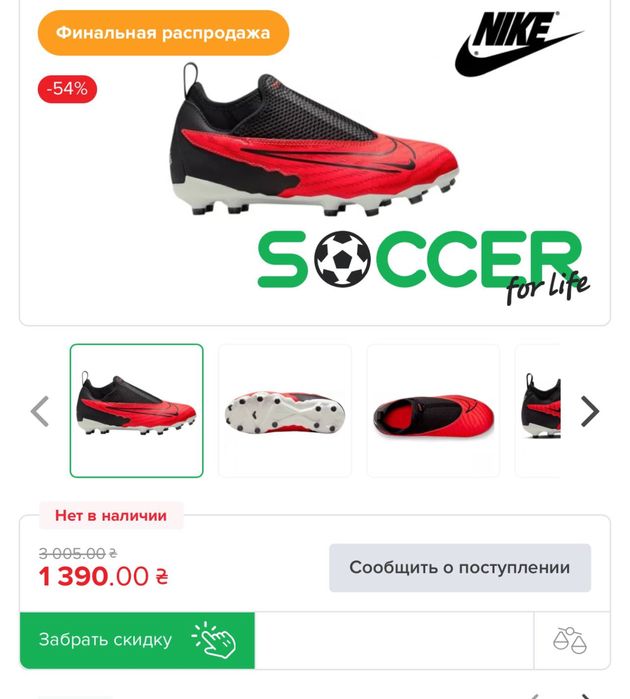Add product to comparison with scales icon

tap(569, 641)
